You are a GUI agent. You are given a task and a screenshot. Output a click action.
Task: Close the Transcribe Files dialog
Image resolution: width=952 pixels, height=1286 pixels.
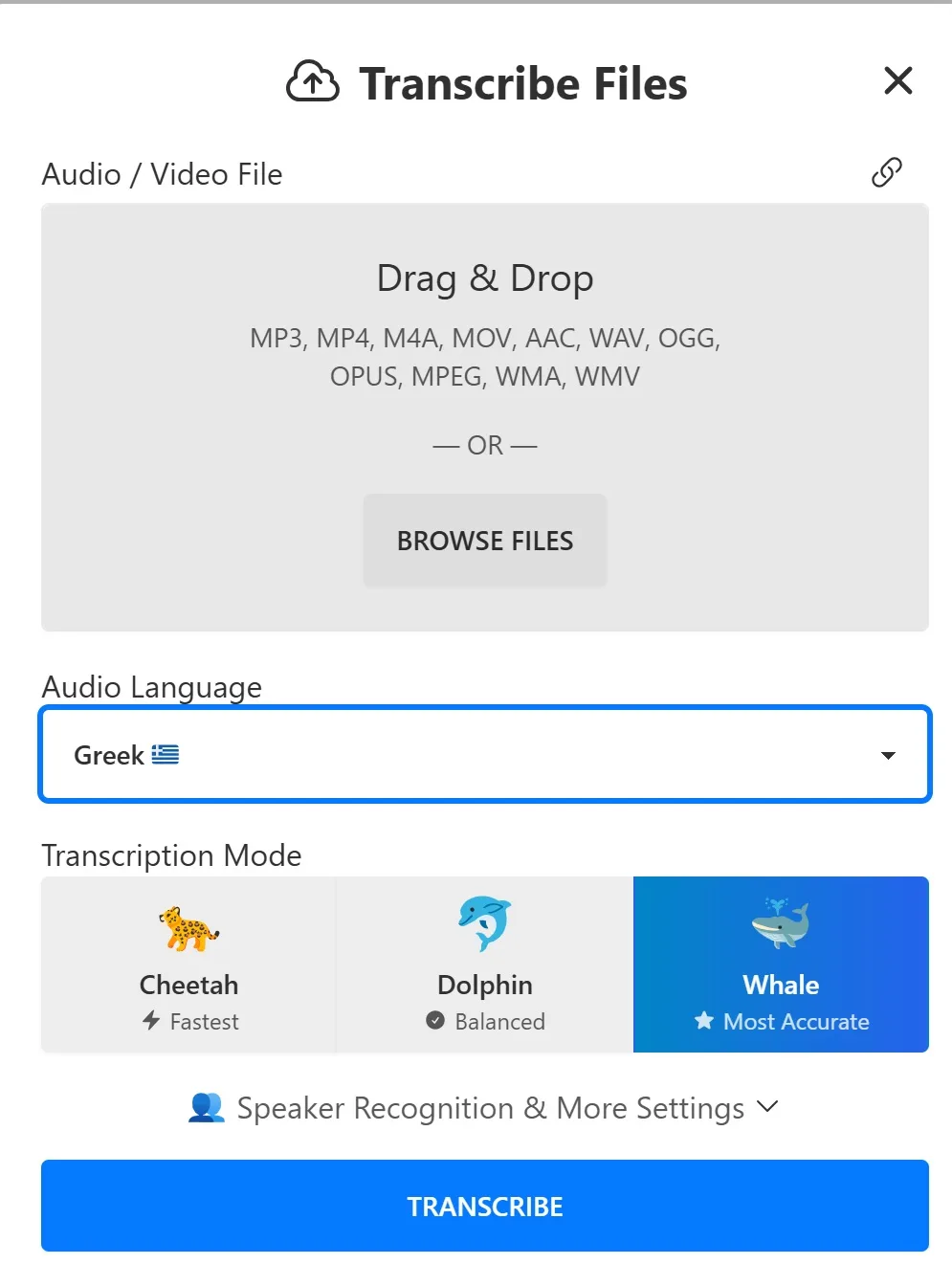point(897,81)
